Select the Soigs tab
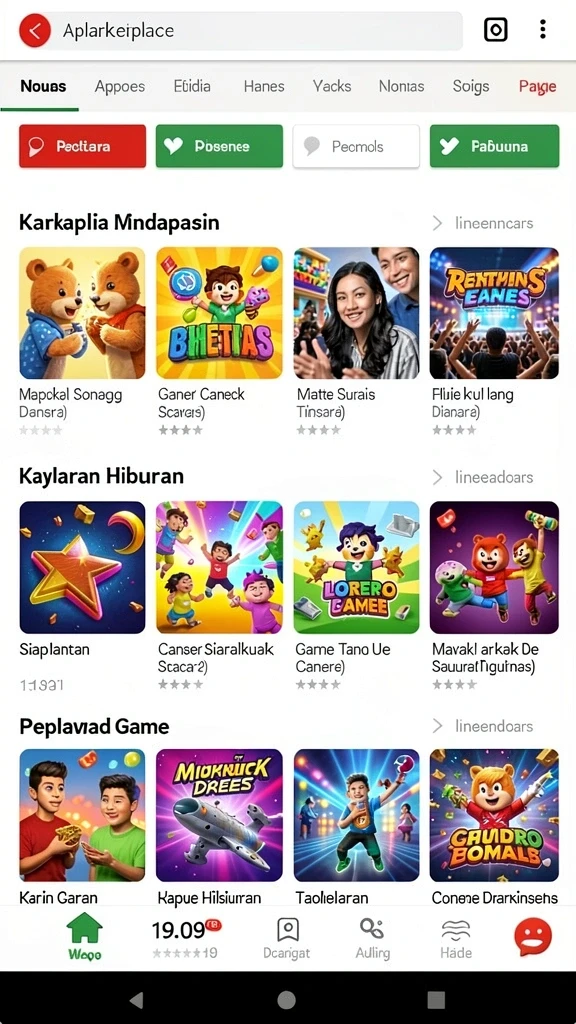This screenshot has width=576, height=1024. tap(471, 86)
